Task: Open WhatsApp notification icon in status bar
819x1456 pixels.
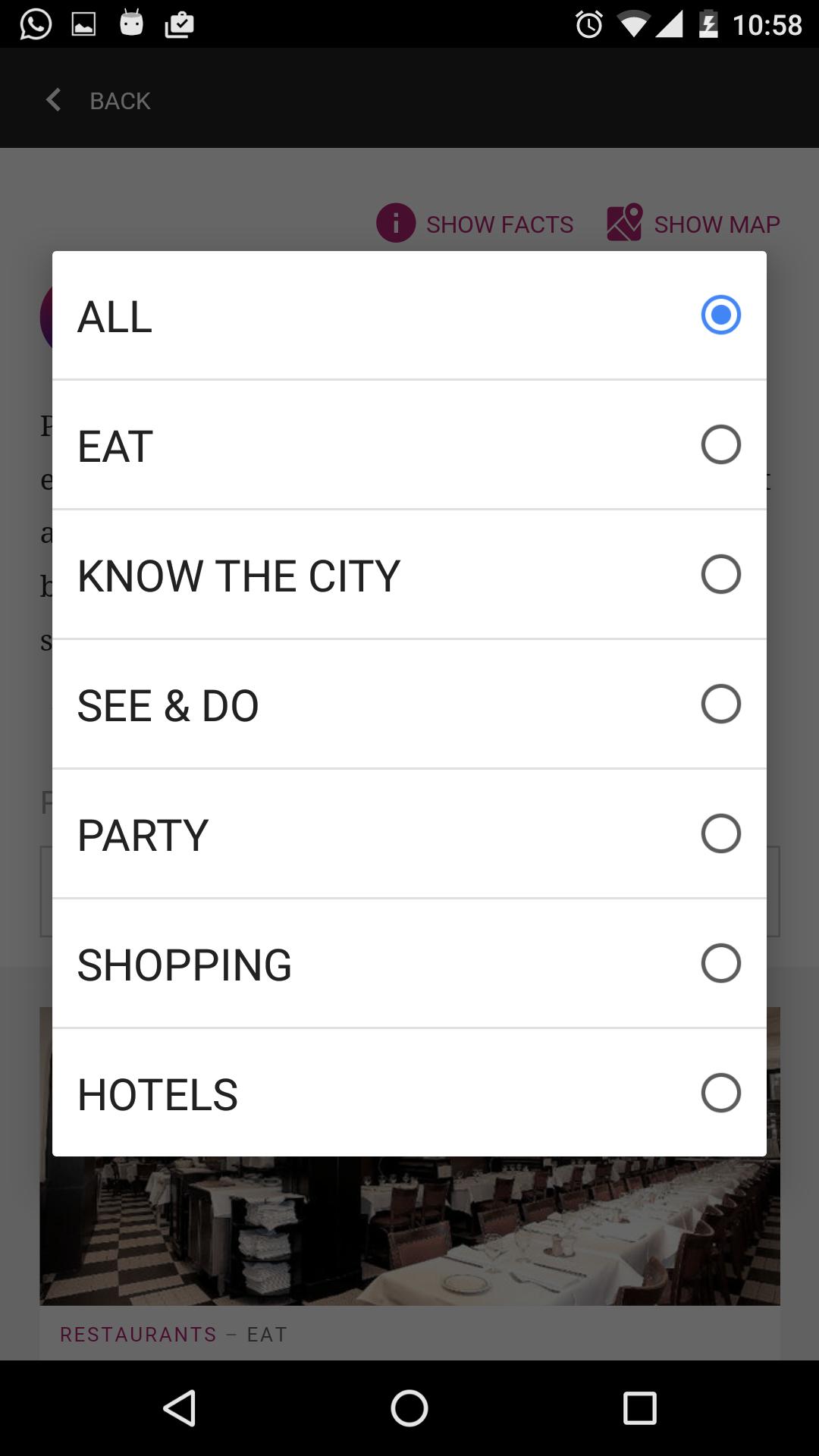Action: [33, 22]
